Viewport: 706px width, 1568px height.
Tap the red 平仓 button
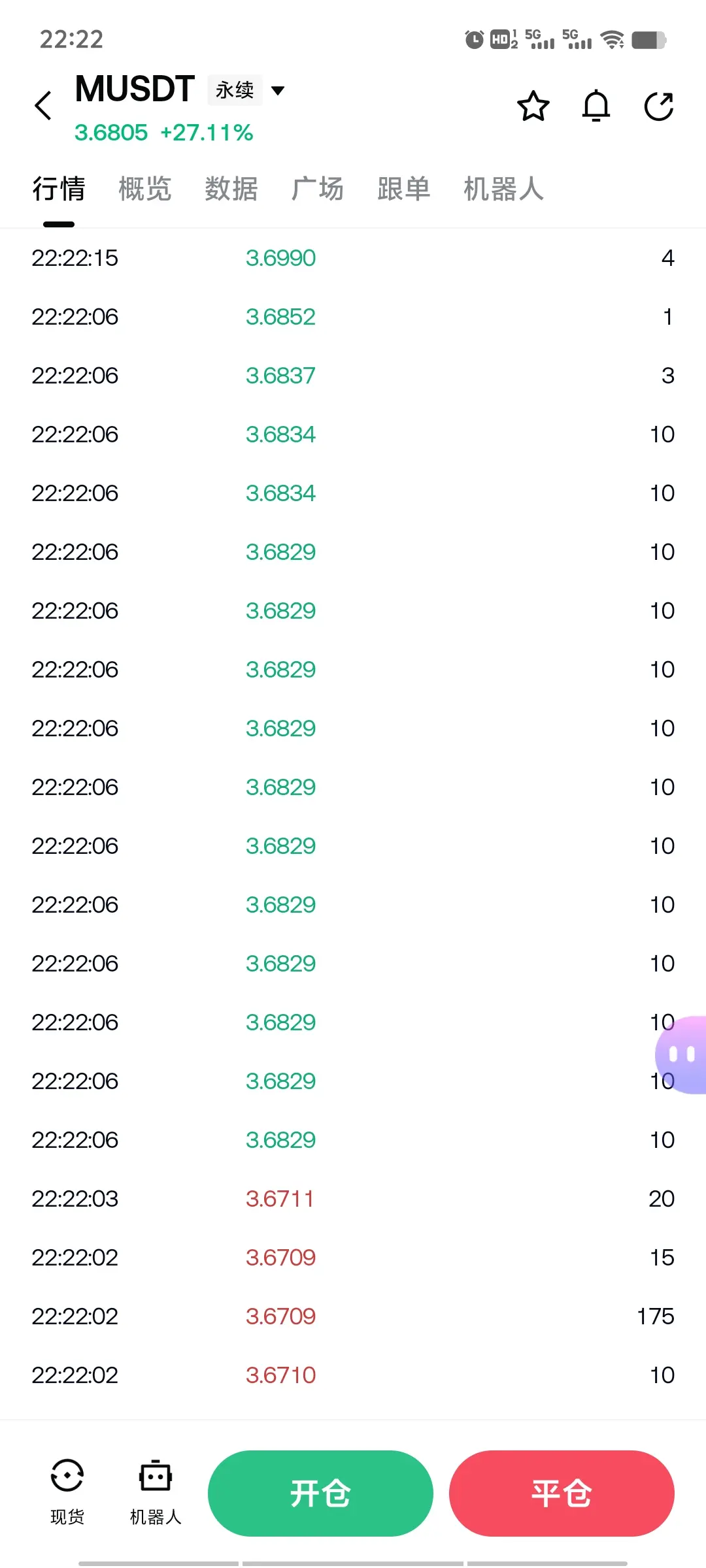coord(562,1493)
